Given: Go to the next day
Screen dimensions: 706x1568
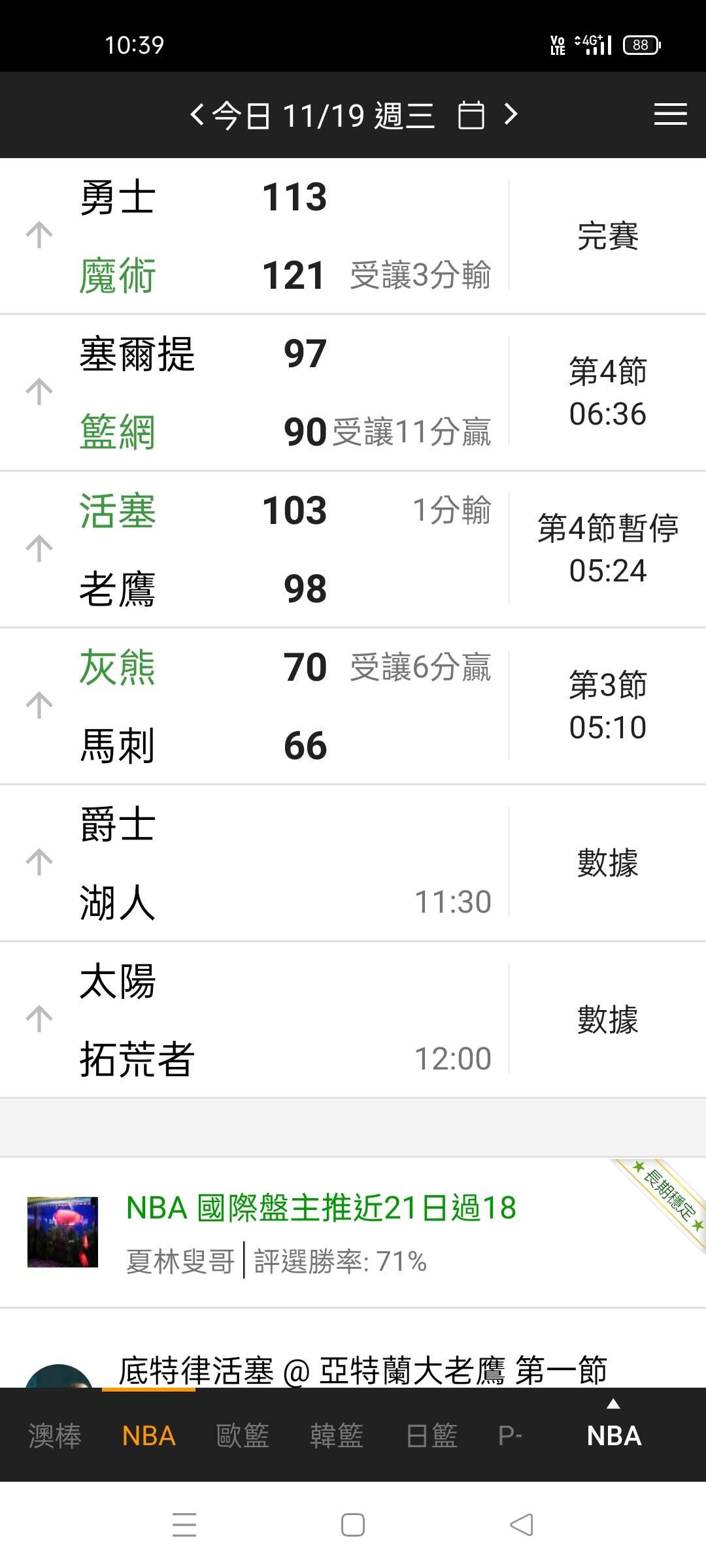Looking at the screenshot, I should tap(511, 115).
